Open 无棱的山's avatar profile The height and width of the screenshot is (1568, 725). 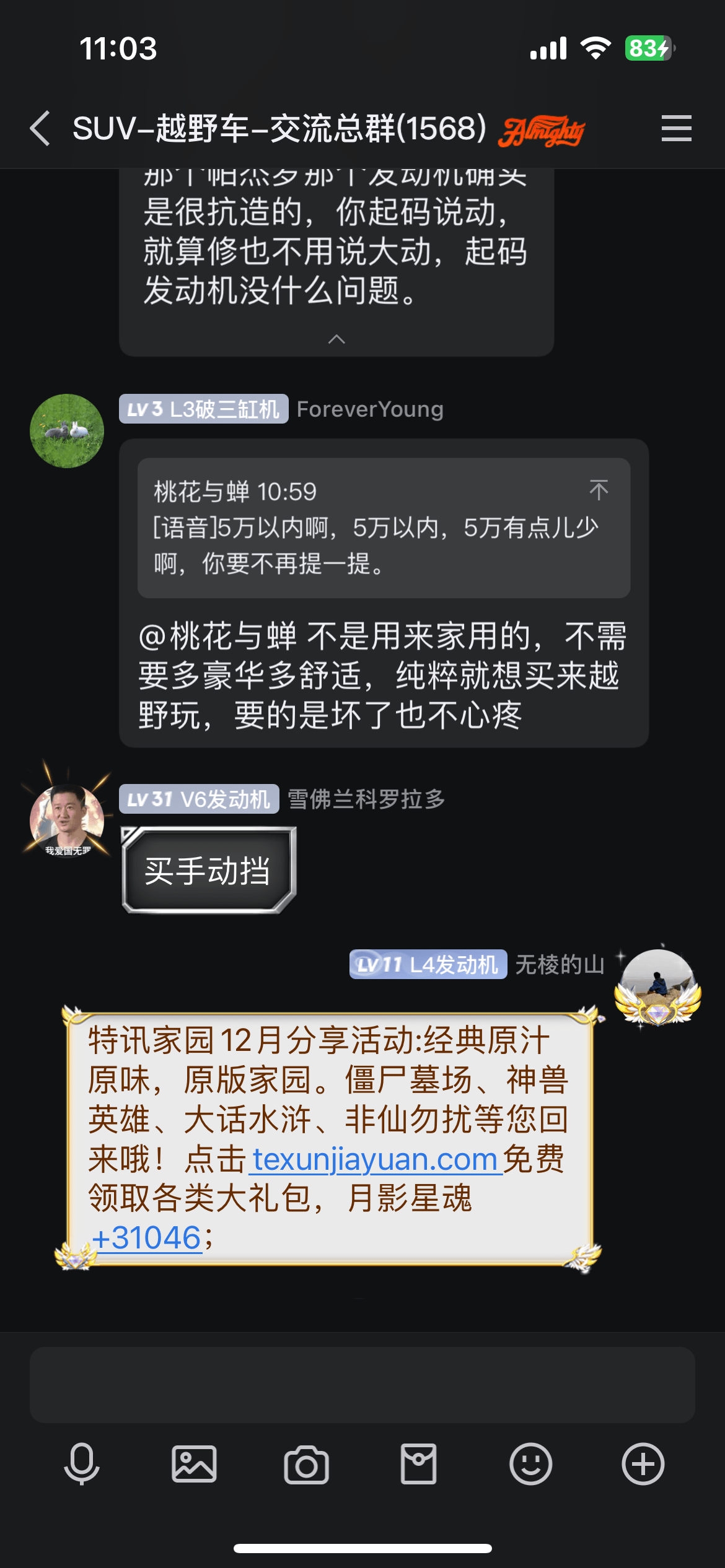pos(657,986)
